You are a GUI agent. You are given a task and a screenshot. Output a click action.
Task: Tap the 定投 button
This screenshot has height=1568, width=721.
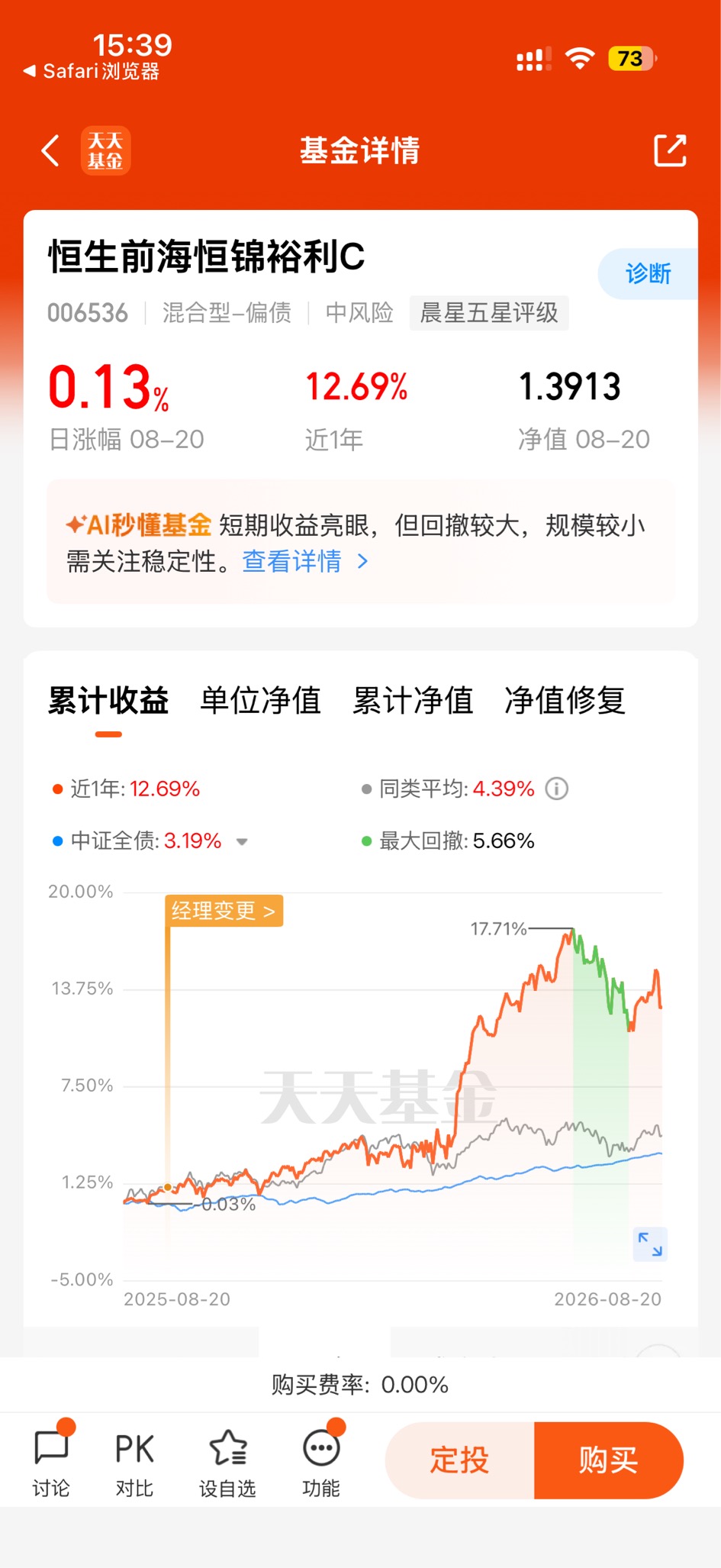tap(459, 1460)
